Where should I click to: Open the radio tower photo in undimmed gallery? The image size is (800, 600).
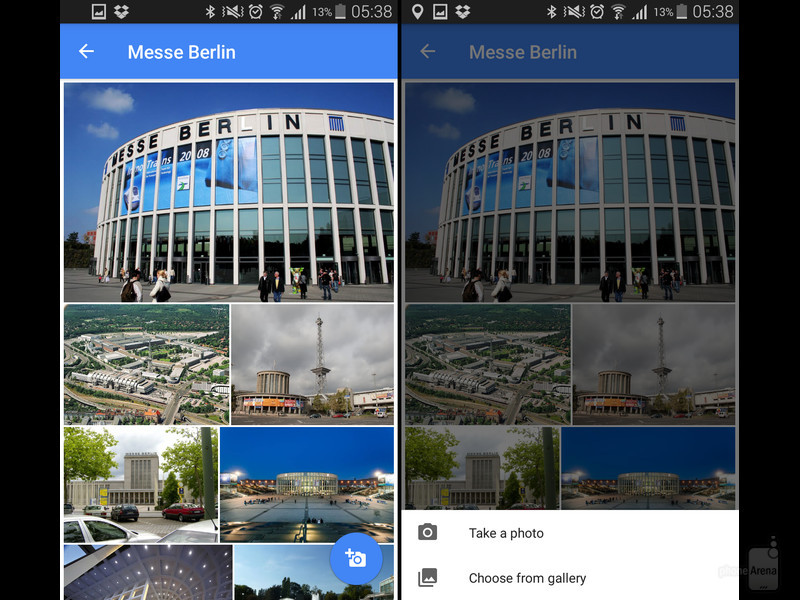click(x=312, y=364)
